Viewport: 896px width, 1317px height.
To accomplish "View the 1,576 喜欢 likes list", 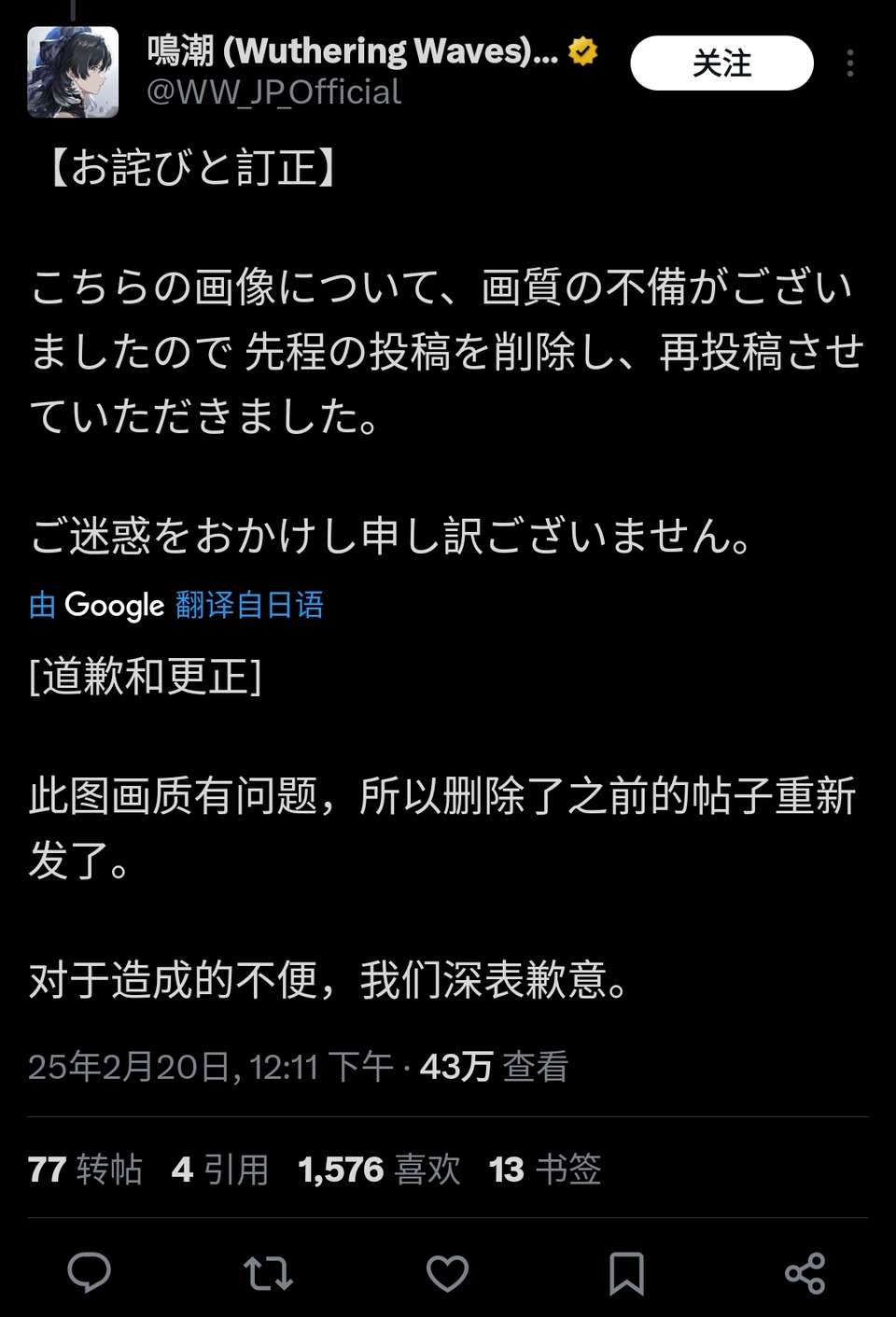I will coord(379,1169).
